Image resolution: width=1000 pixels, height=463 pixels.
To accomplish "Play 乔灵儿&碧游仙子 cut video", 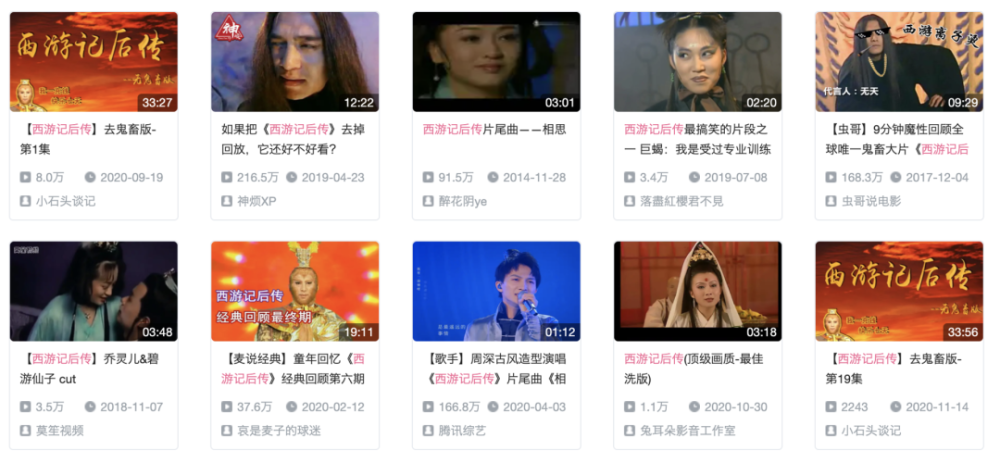I will [93, 291].
